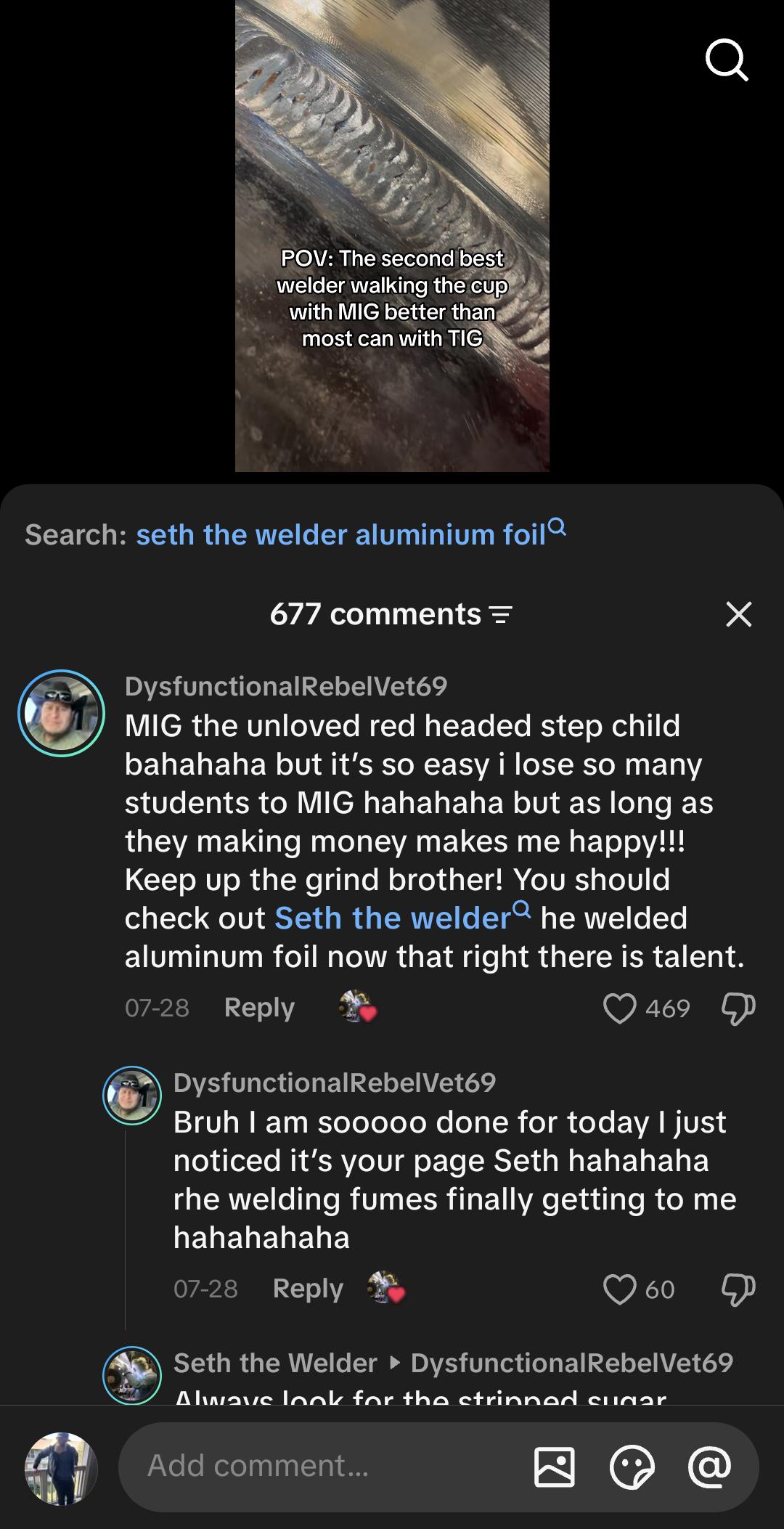The width and height of the screenshot is (784, 1529).
Task: Mention someone with the @ icon
Action: pos(709,1467)
